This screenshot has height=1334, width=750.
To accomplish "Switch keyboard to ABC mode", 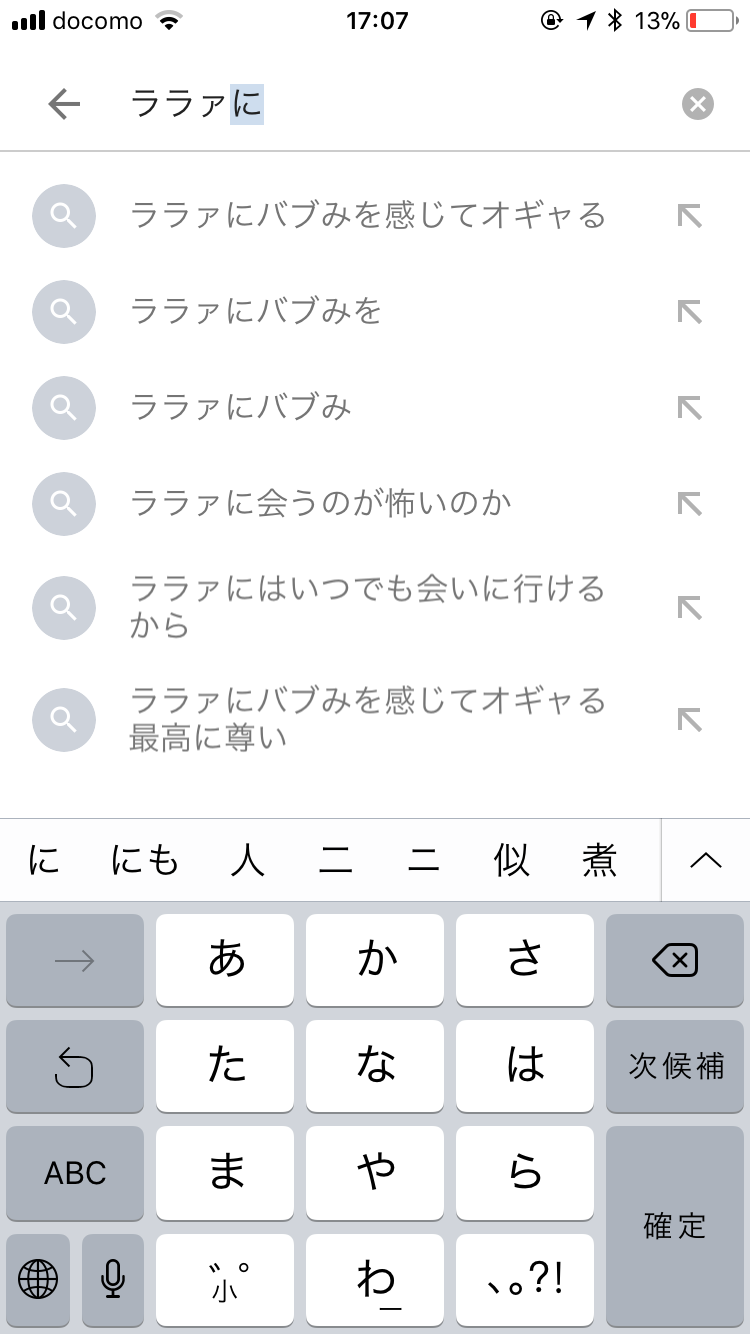I will pos(75,1173).
